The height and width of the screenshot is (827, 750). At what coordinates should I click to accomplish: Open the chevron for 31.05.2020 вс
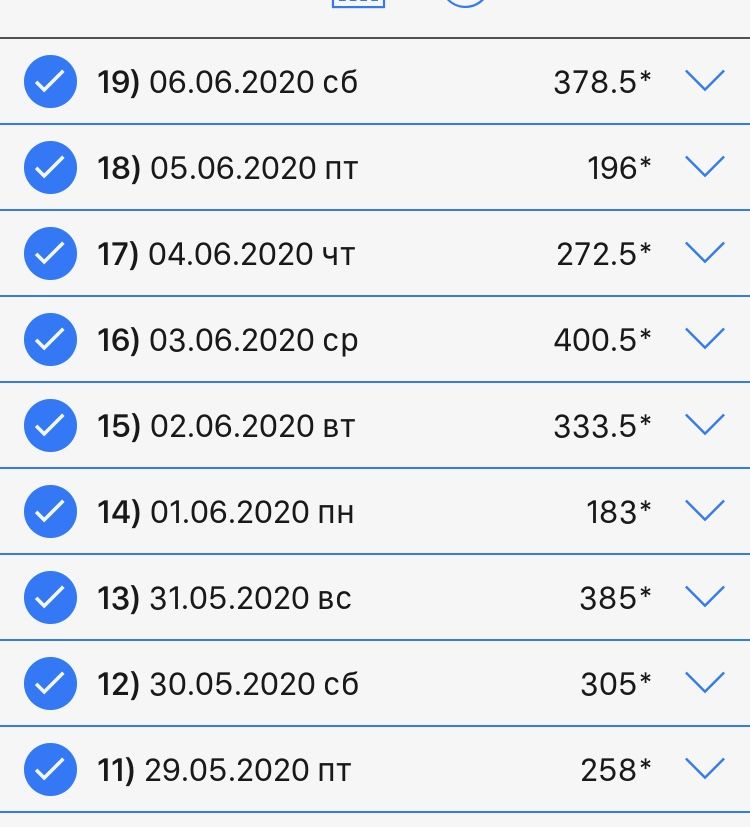(x=704, y=597)
